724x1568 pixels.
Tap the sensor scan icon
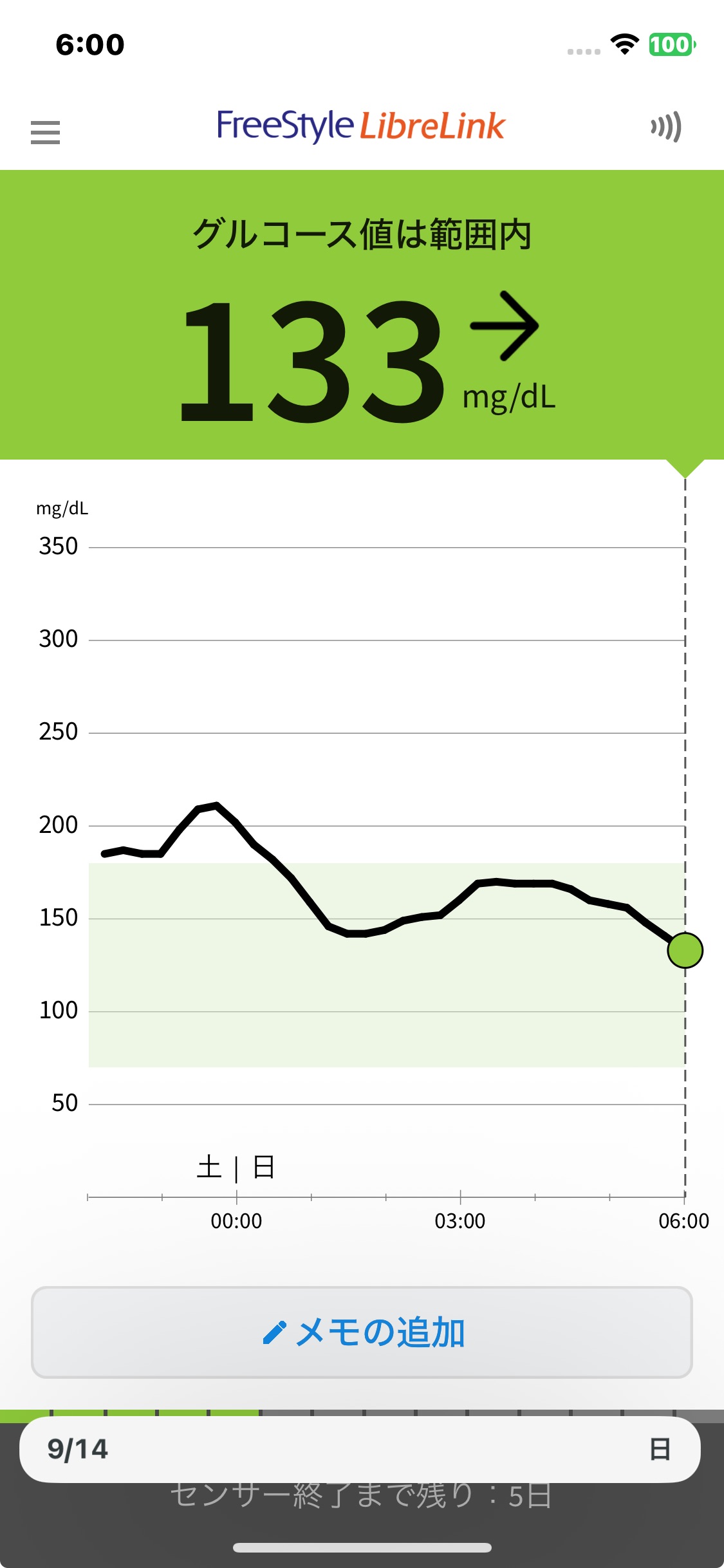666,127
